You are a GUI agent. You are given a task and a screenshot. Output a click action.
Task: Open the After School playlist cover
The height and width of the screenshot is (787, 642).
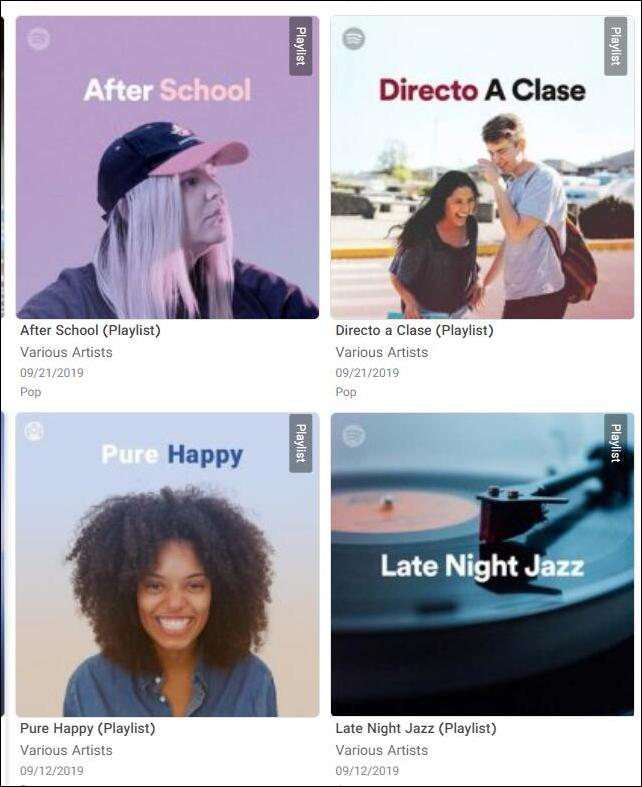pyautogui.click(x=167, y=168)
